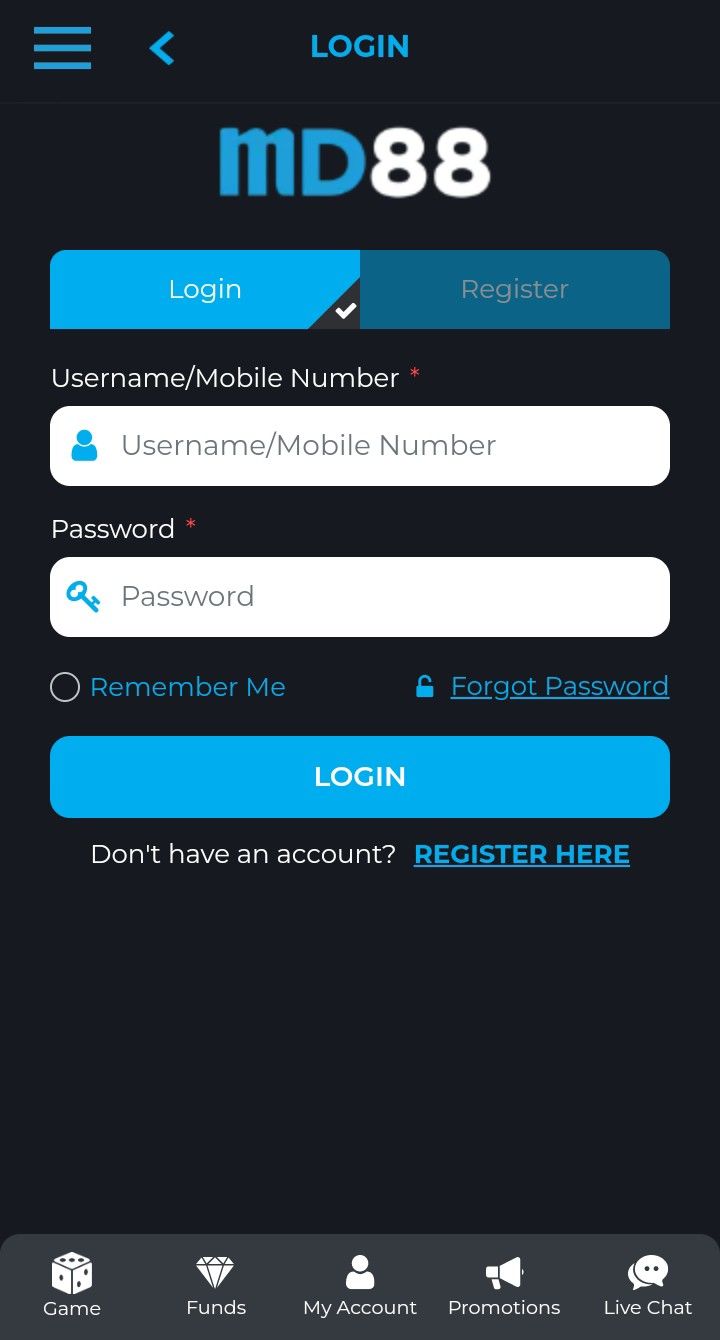720x1340 pixels.
Task: Go to the Funds section
Action: tap(216, 1285)
